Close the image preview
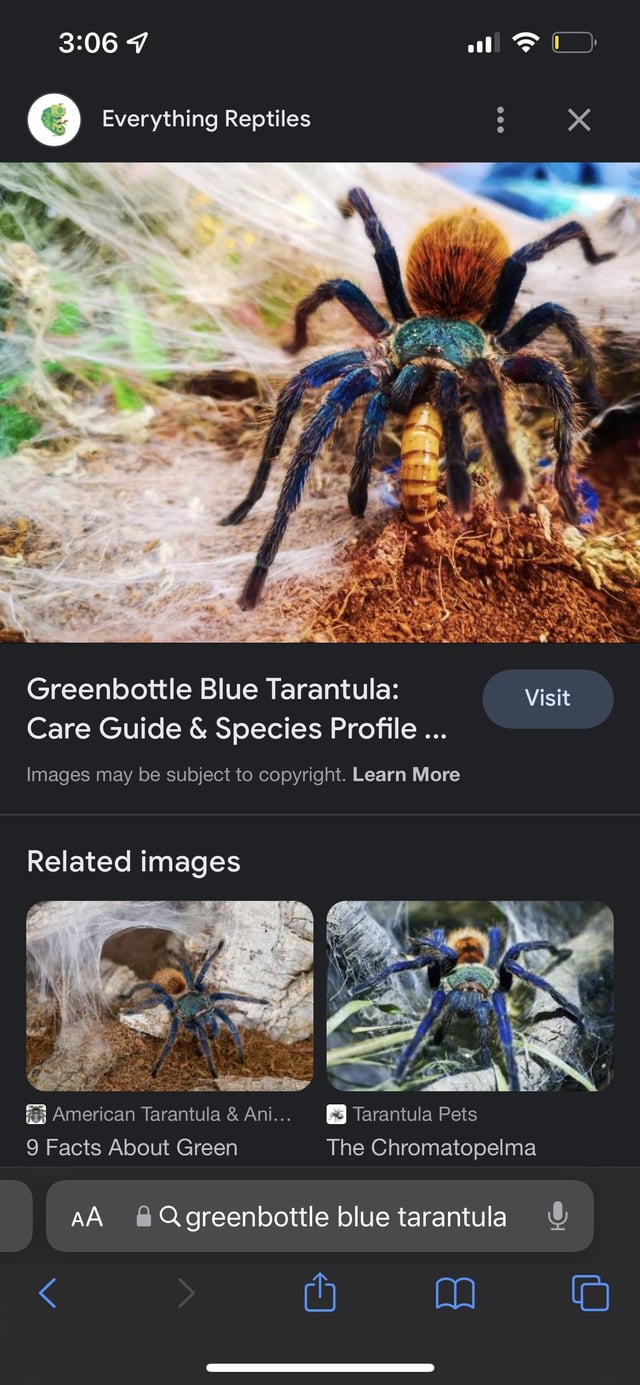Screen dimensions: 640x1385 point(579,120)
